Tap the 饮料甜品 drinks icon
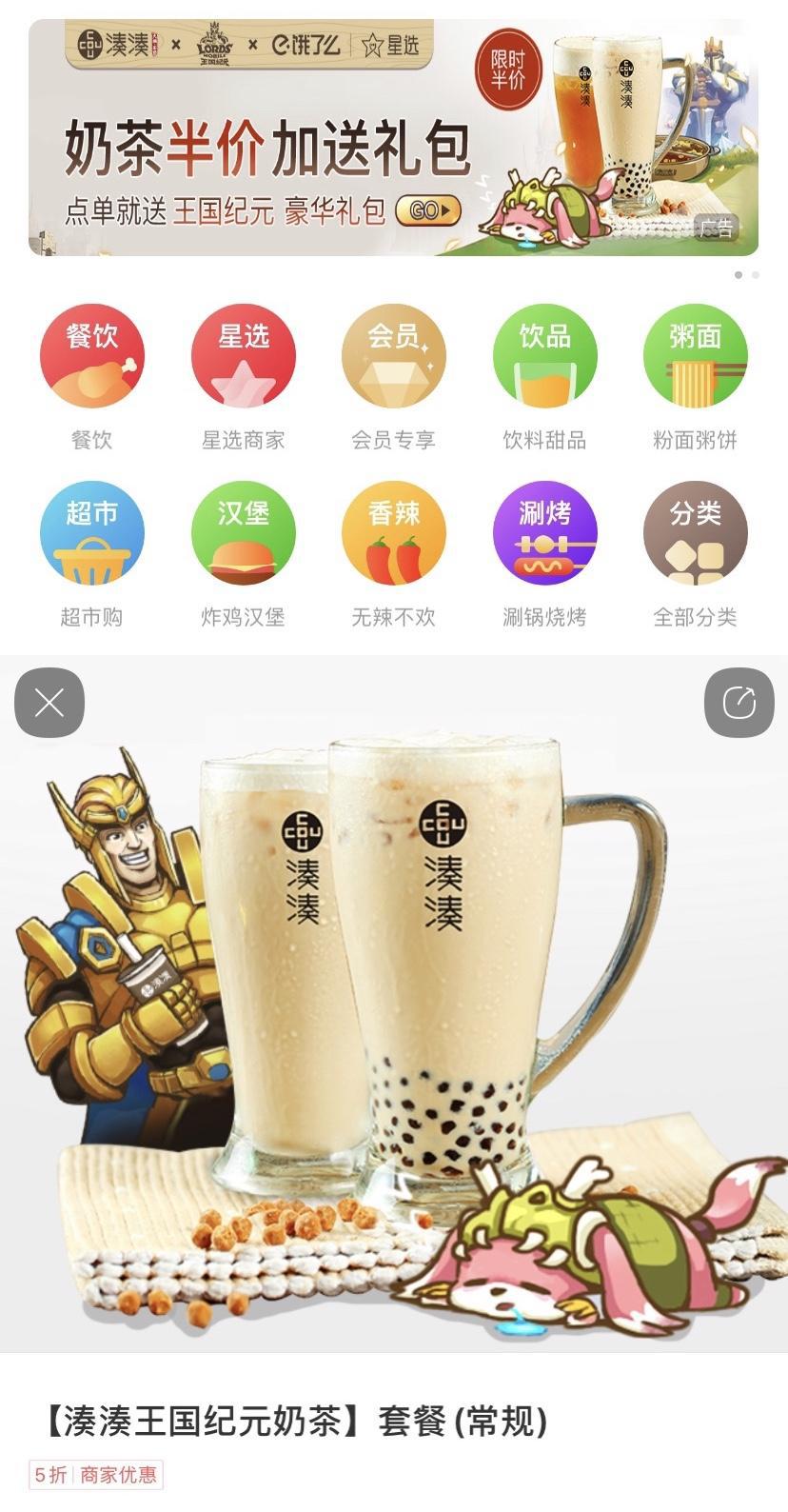Screen dimensions: 788x1512 click(x=544, y=354)
